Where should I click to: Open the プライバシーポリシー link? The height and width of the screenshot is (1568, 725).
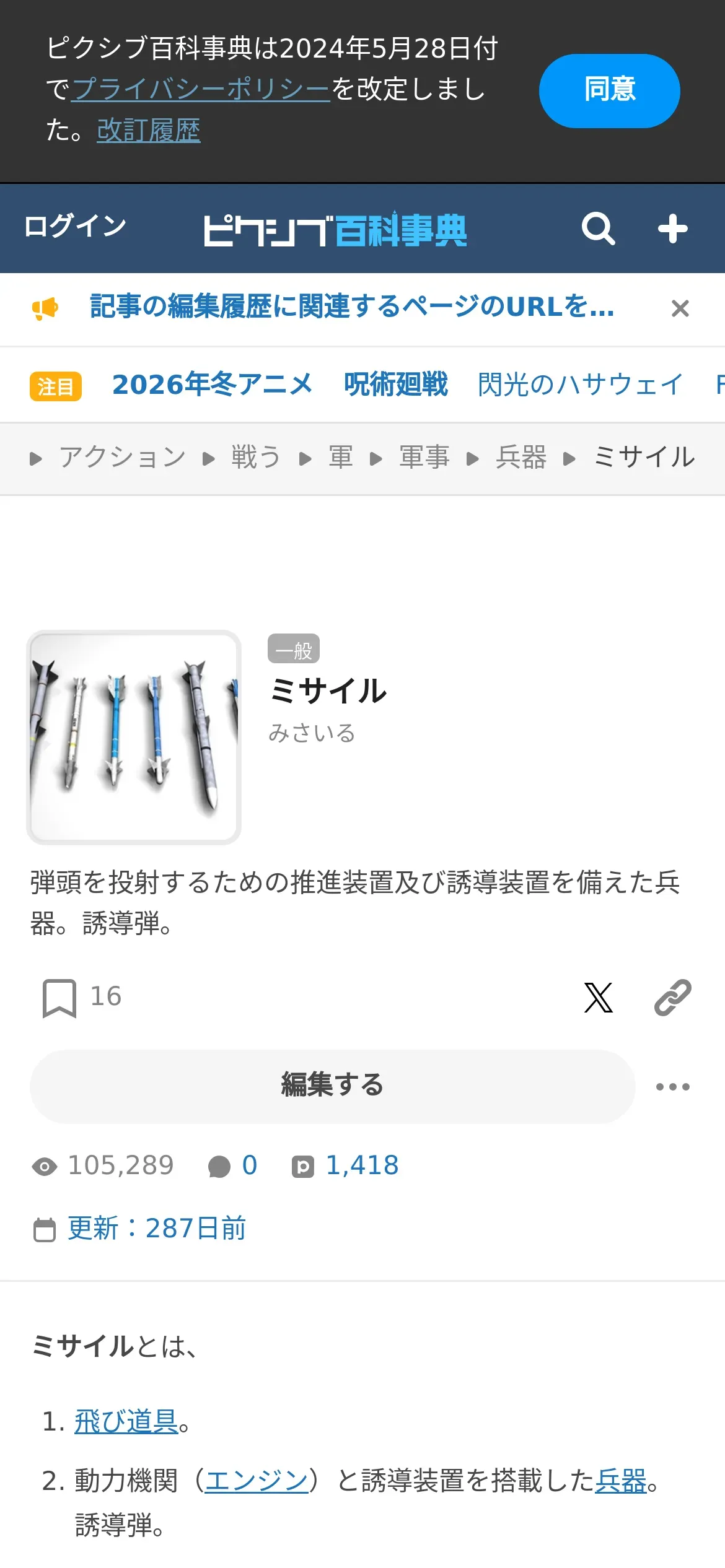tap(201, 89)
